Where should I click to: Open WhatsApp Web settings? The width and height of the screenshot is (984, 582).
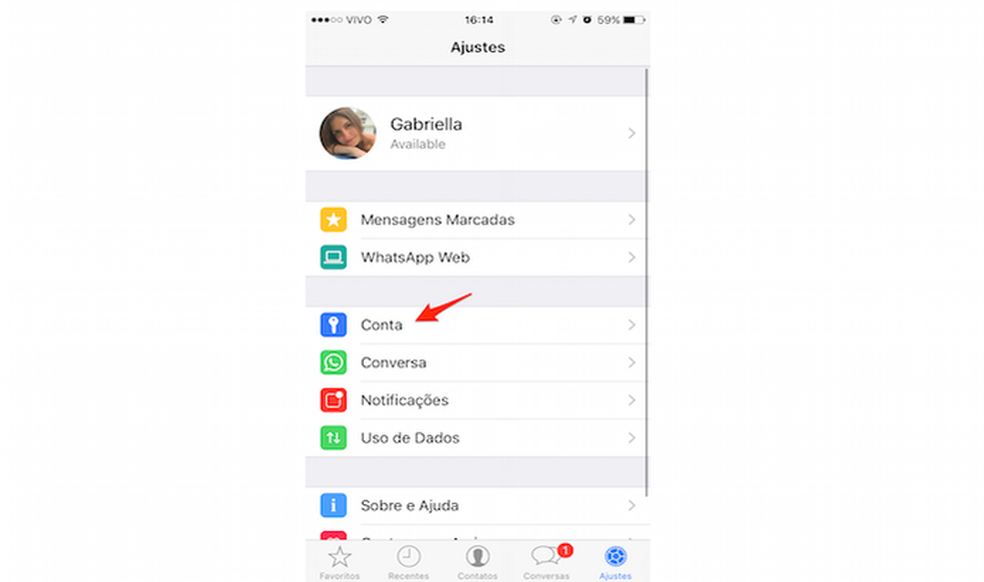click(x=476, y=257)
